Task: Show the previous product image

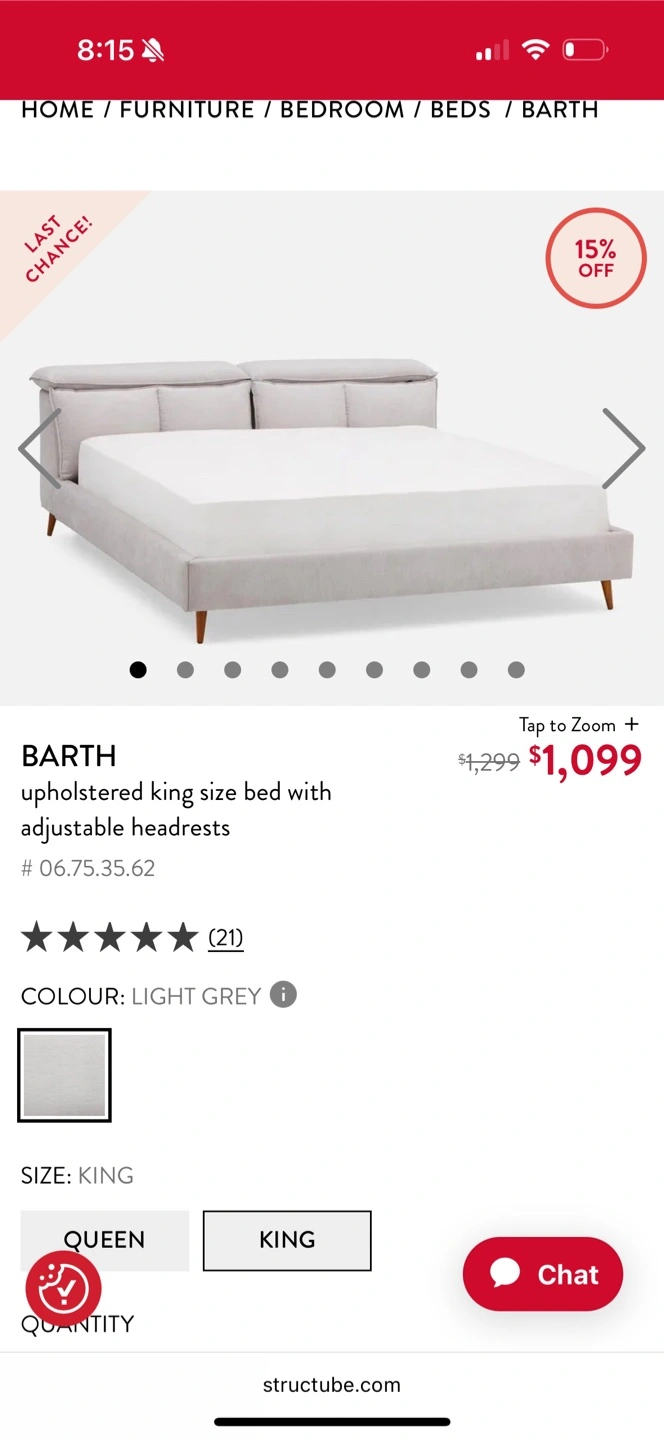Action: (x=40, y=449)
